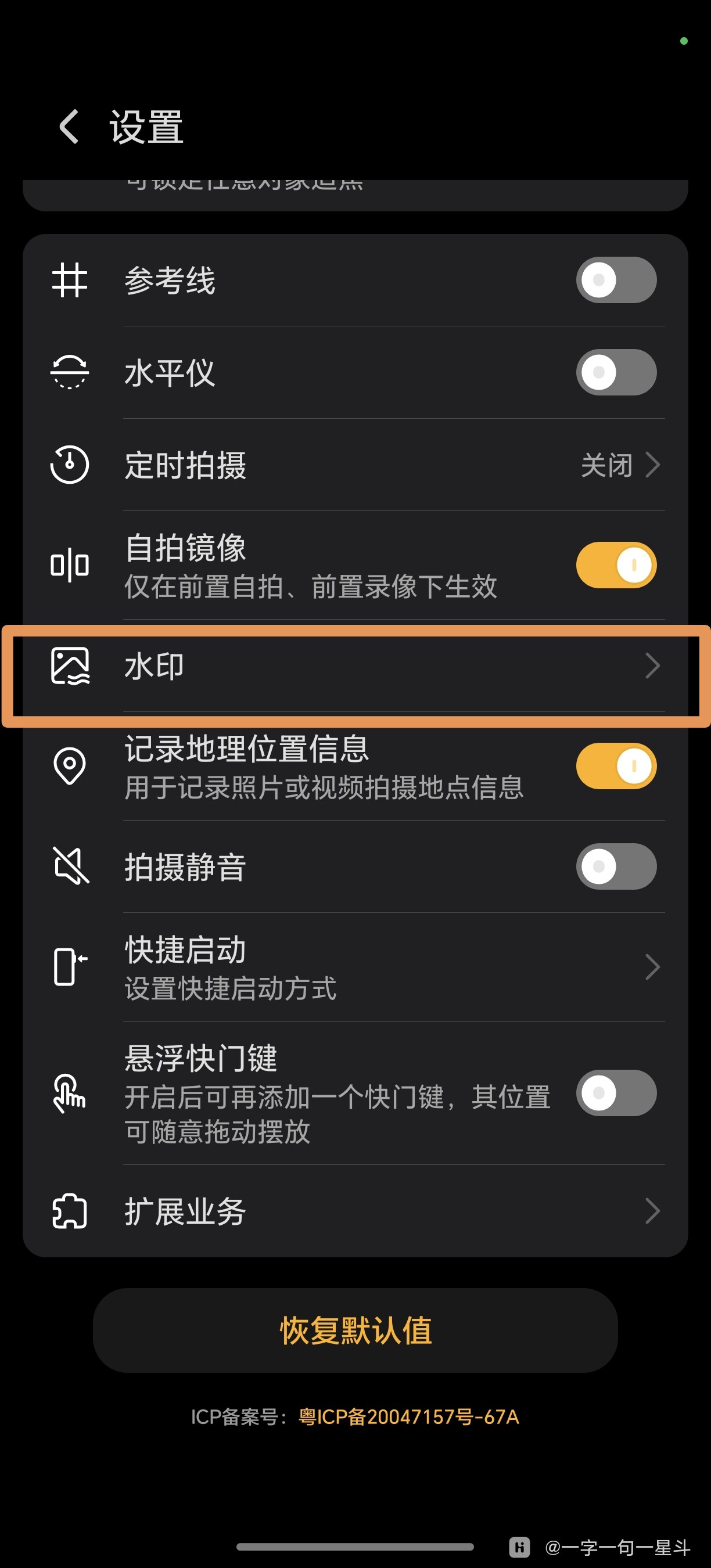This screenshot has width=711, height=1568.
Task: Enable the 拍摄静音 silent shooting switch
Action: point(616,866)
